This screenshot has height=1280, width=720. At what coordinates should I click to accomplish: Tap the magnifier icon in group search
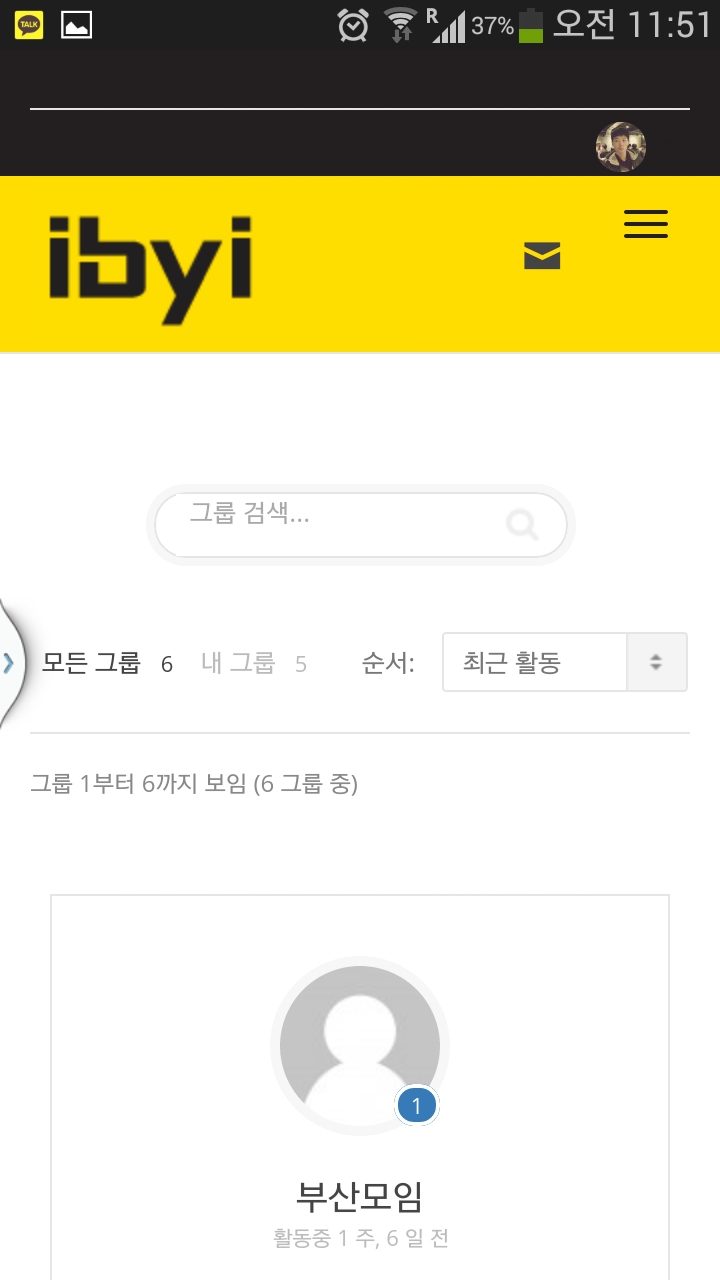pos(522,524)
